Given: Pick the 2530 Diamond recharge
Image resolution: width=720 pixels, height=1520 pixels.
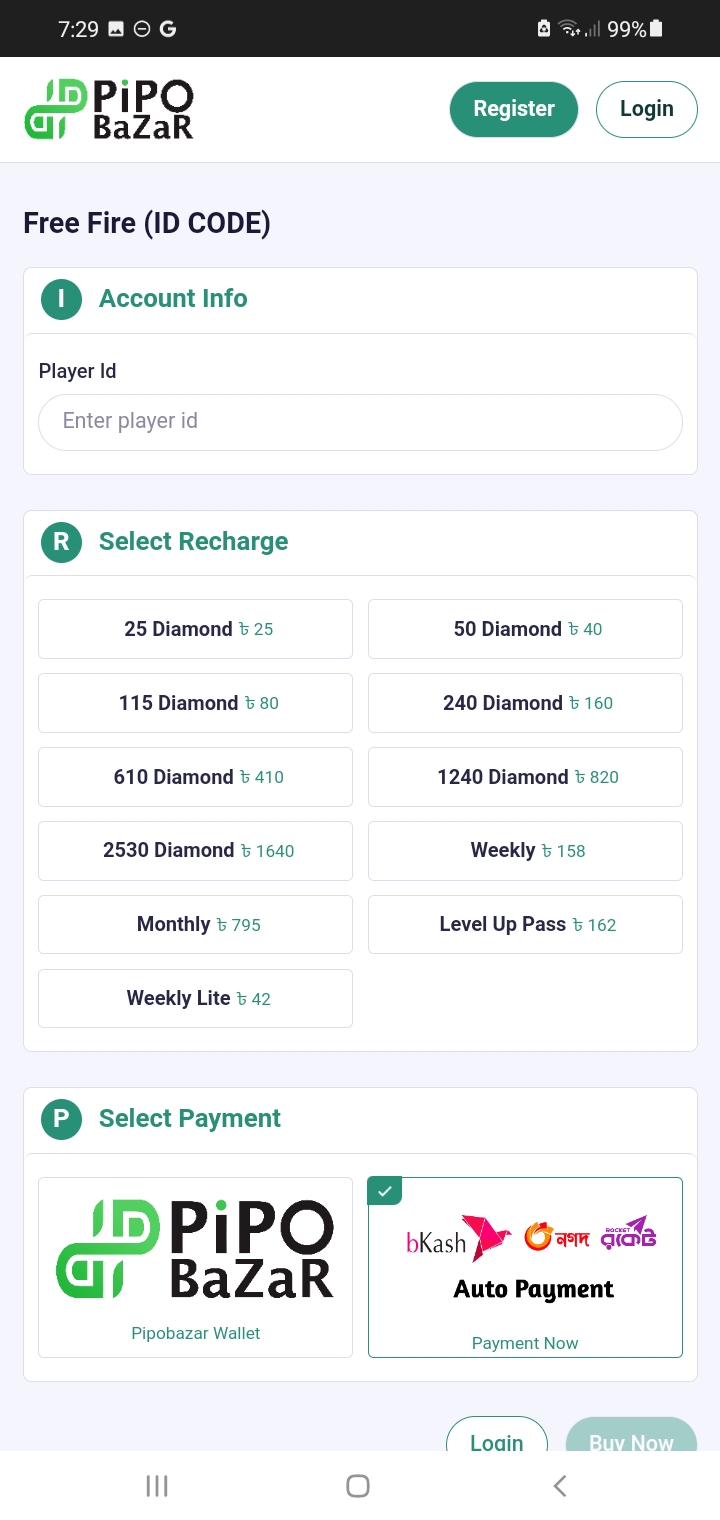Looking at the screenshot, I should [195, 851].
